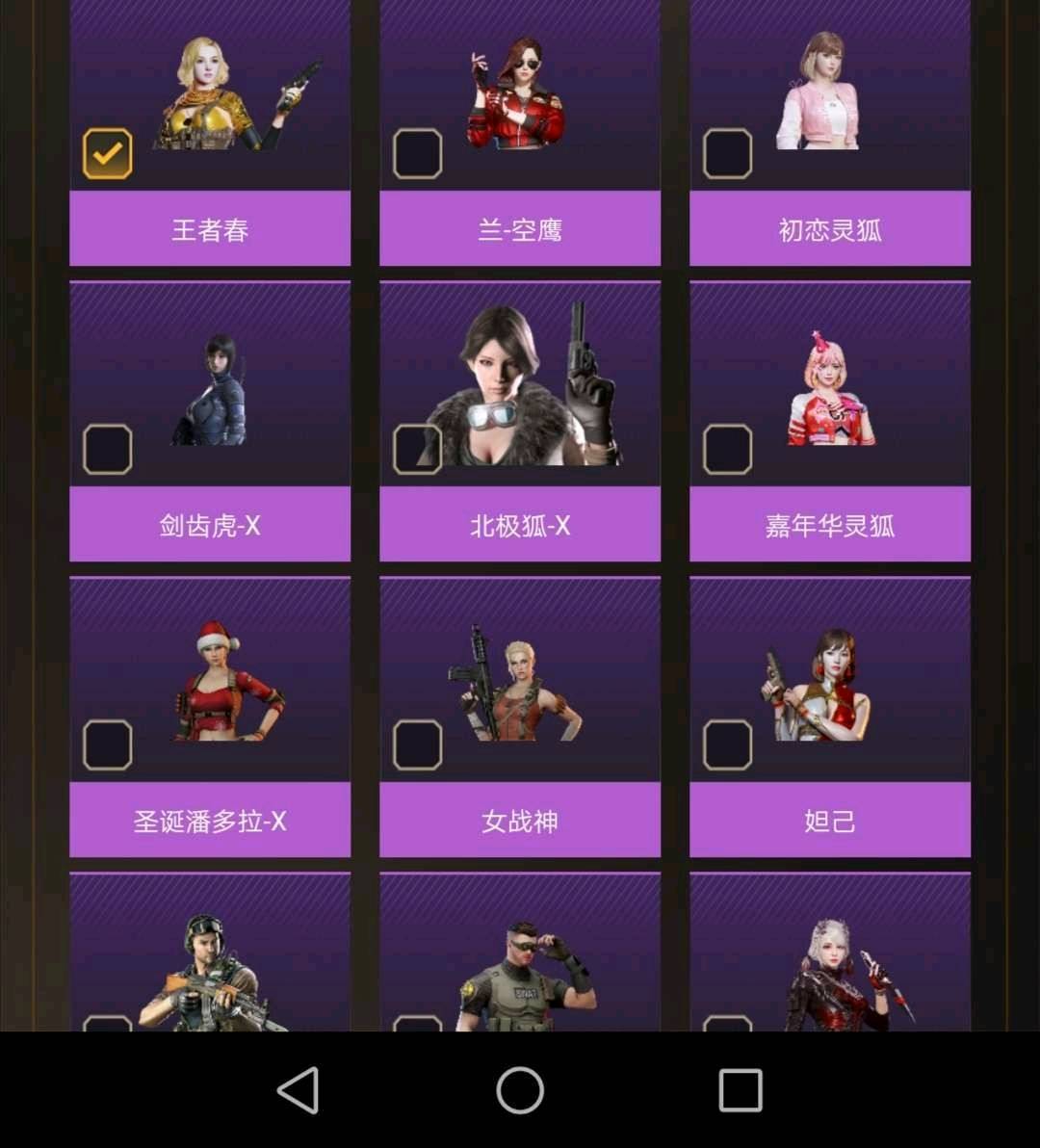Open the 圣诞潘多拉-X name button
This screenshot has width=1040, height=1148.
[210, 821]
